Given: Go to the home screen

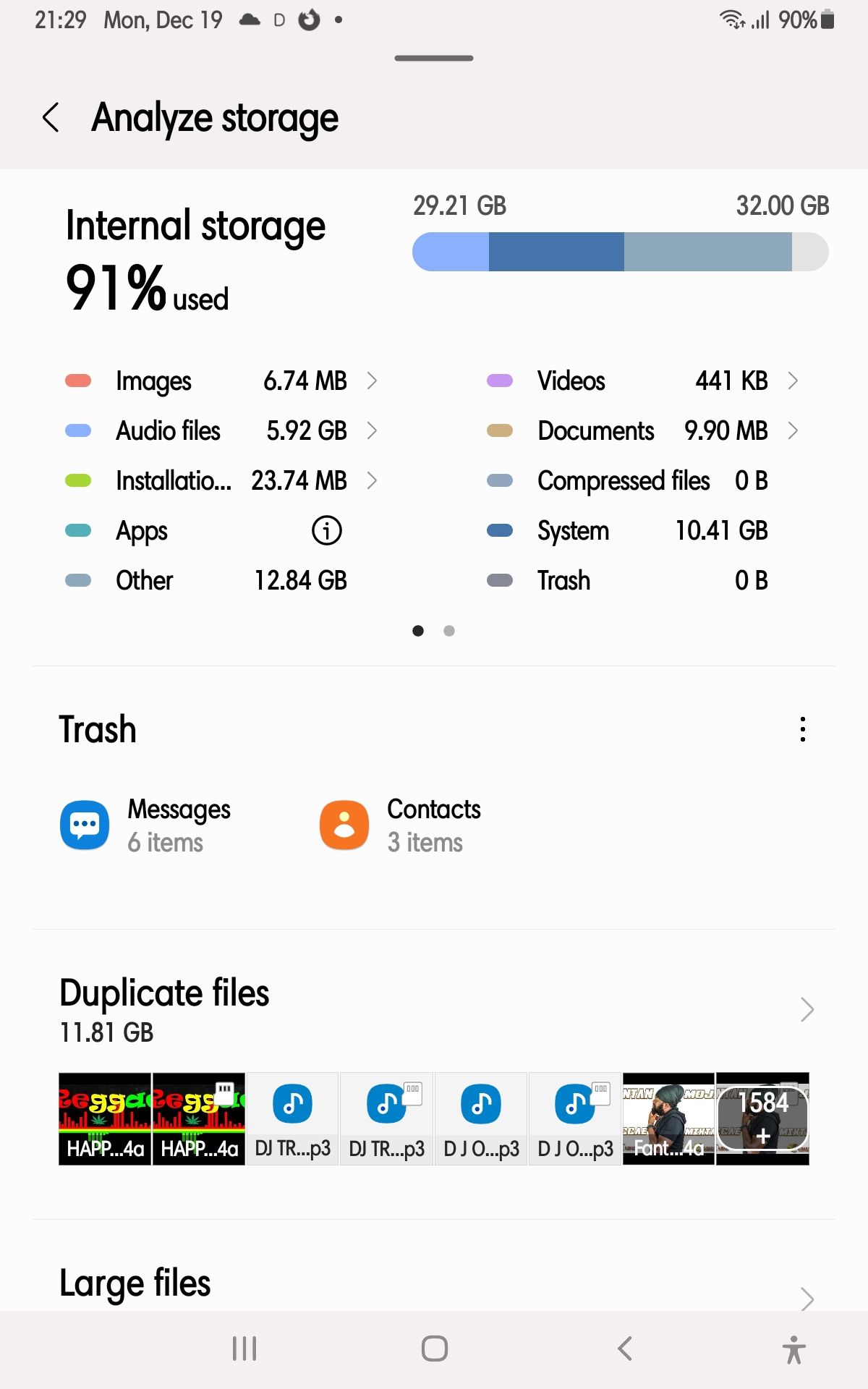Looking at the screenshot, I should (x=434, y=1348).
